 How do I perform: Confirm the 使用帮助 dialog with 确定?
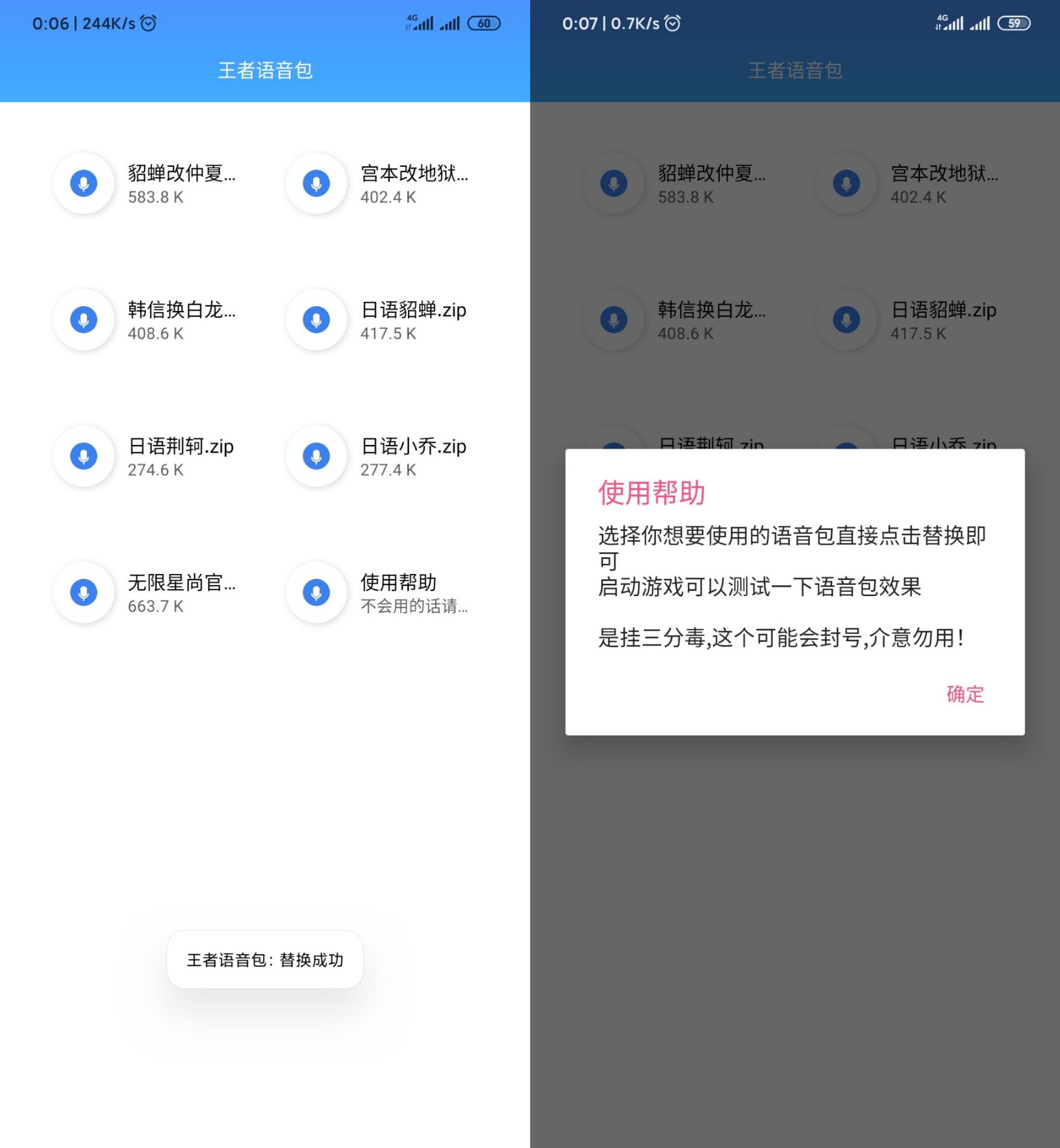[x=964, y=694]
